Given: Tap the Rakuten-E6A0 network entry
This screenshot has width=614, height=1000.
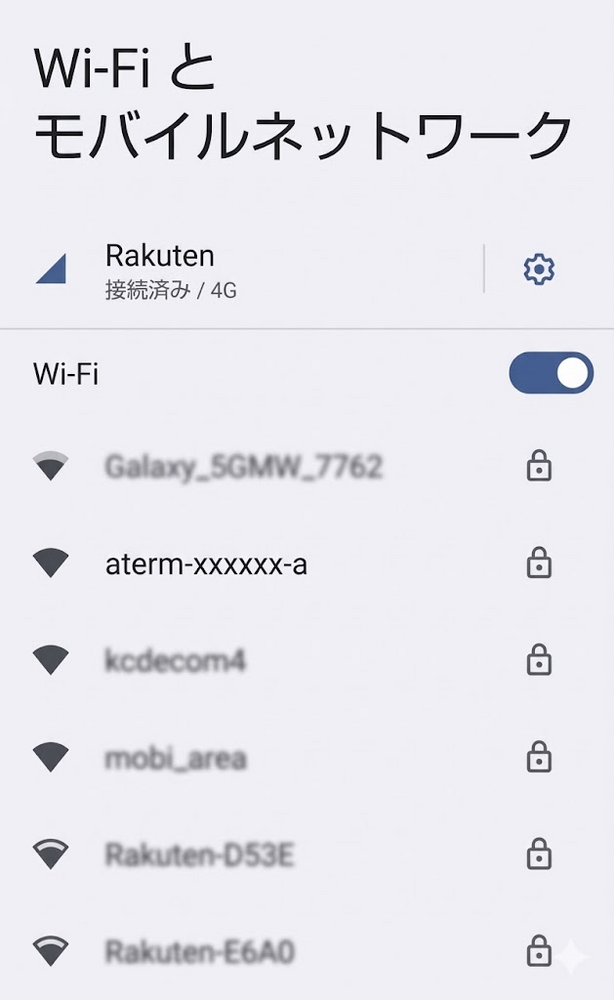Looking at the screenshot, I should (199, 948).
